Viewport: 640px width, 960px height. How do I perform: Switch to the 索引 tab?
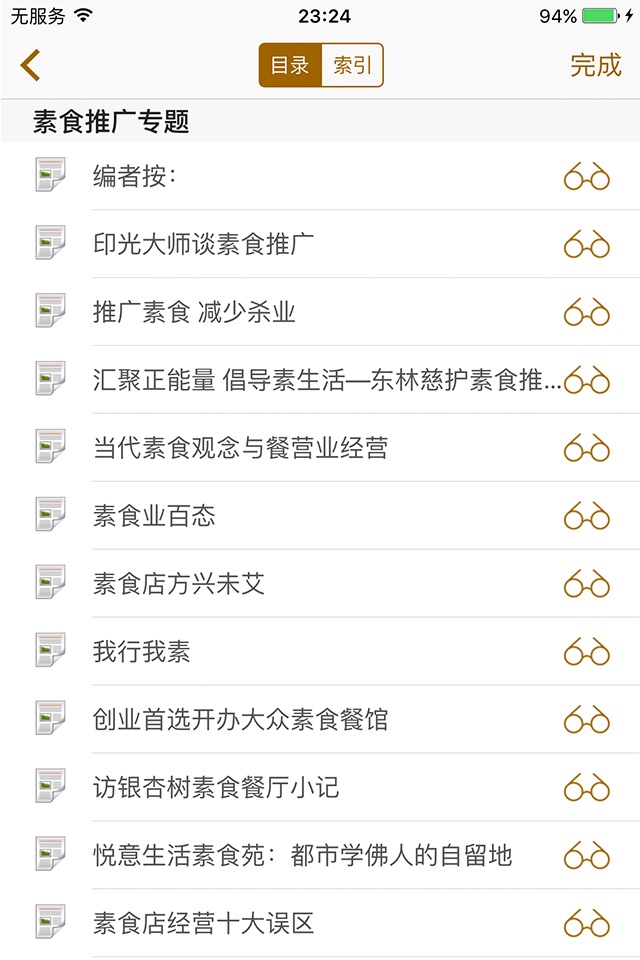click(x=352, y=66)
